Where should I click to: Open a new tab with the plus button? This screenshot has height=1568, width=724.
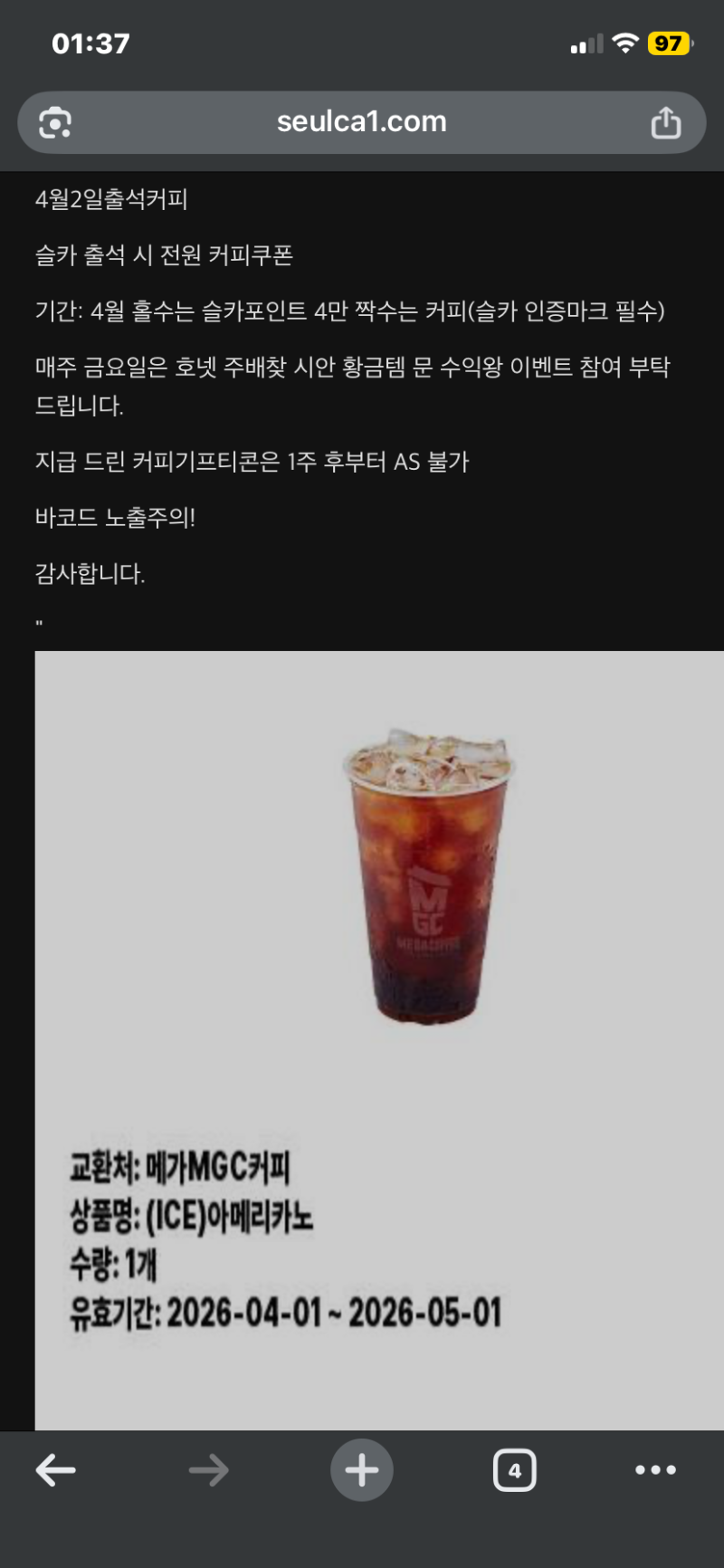pyautogui.click(x=361, y=1470)
